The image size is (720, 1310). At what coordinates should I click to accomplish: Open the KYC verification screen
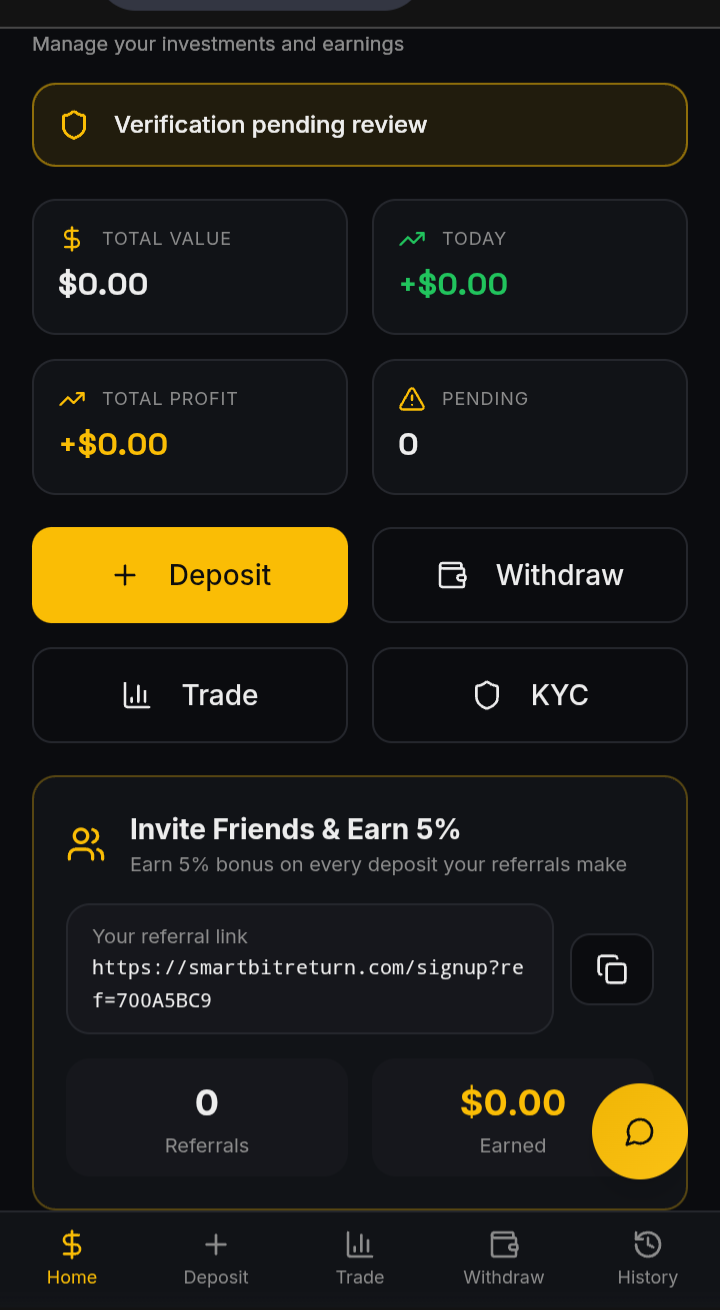tap(529, 694)
